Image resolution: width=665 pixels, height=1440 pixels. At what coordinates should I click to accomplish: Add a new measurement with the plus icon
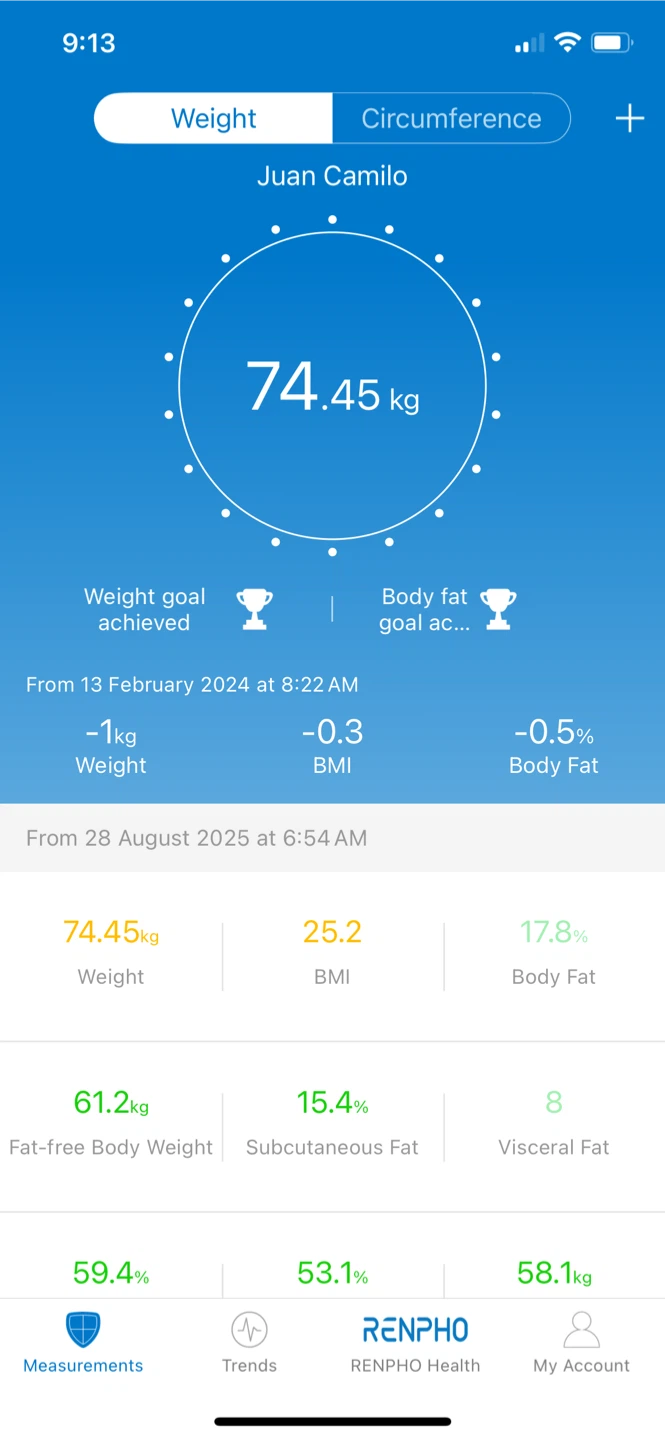point(629,119)
